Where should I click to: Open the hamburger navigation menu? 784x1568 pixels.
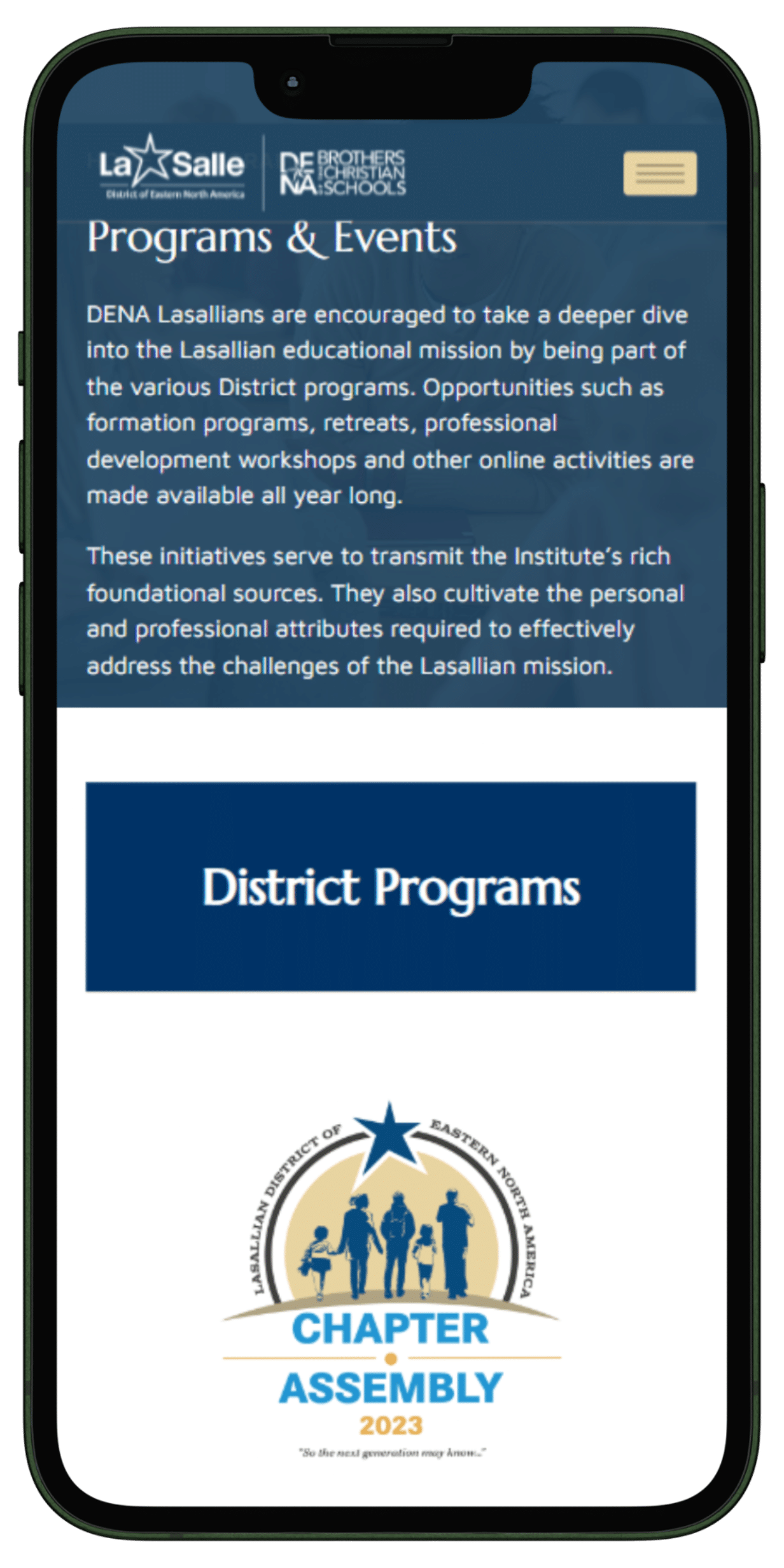pos(659,173)
